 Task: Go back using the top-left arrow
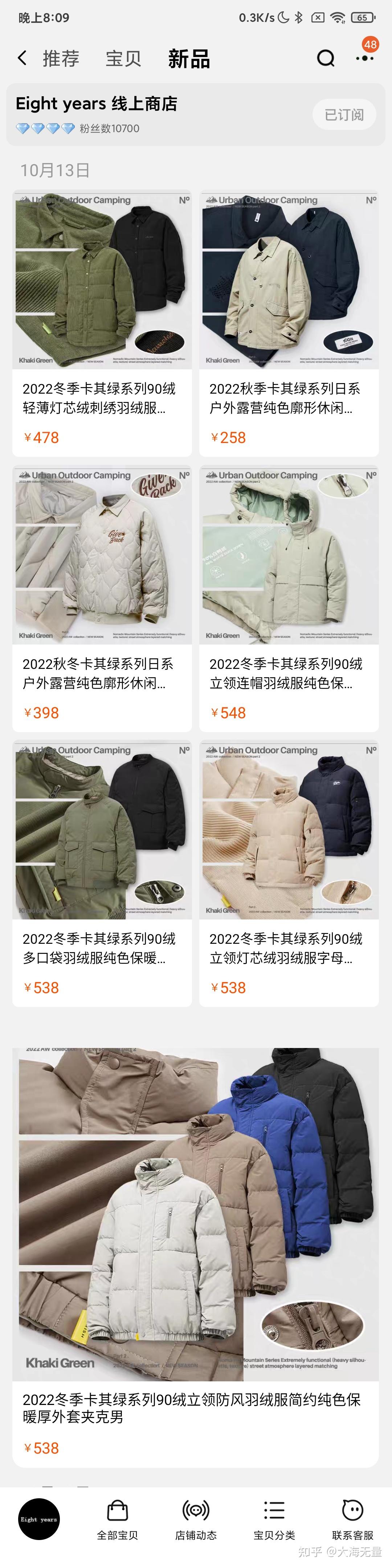pos(23,58)
